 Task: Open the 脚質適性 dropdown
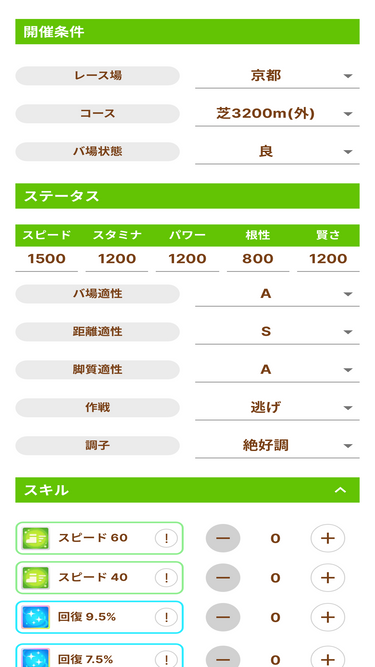click(277, 370)
